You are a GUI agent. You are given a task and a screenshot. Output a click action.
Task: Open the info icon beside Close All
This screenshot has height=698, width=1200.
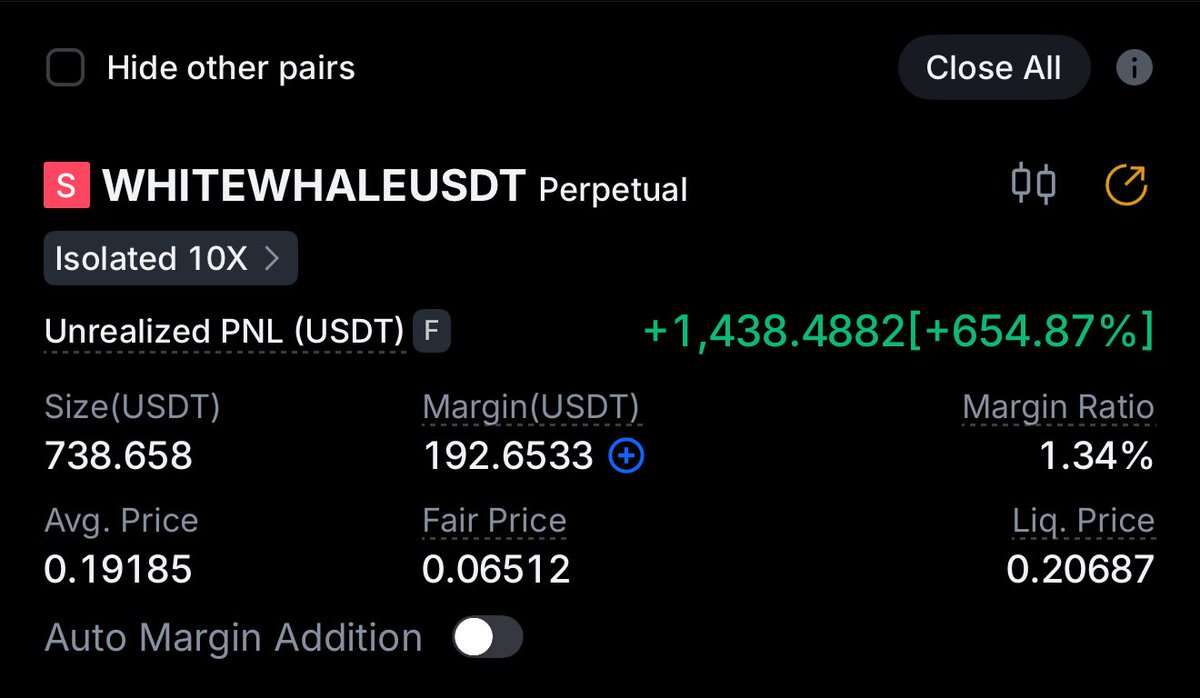(x=1134, y=69)
